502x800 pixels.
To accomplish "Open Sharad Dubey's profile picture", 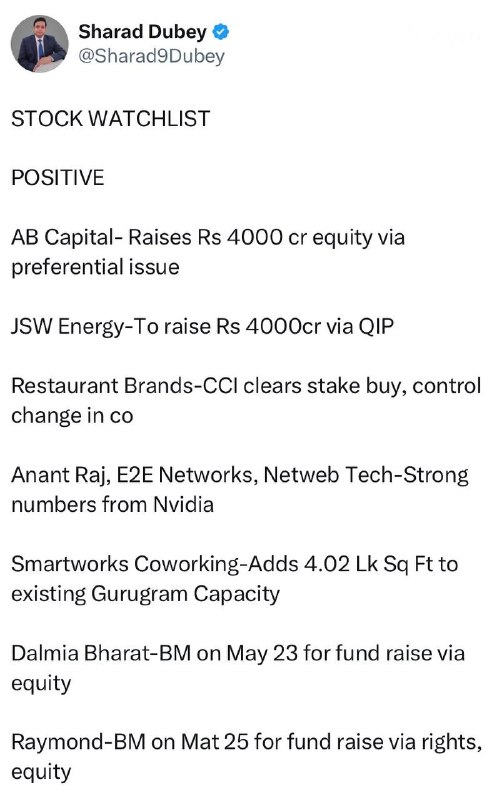I will [x=39, y=44].
